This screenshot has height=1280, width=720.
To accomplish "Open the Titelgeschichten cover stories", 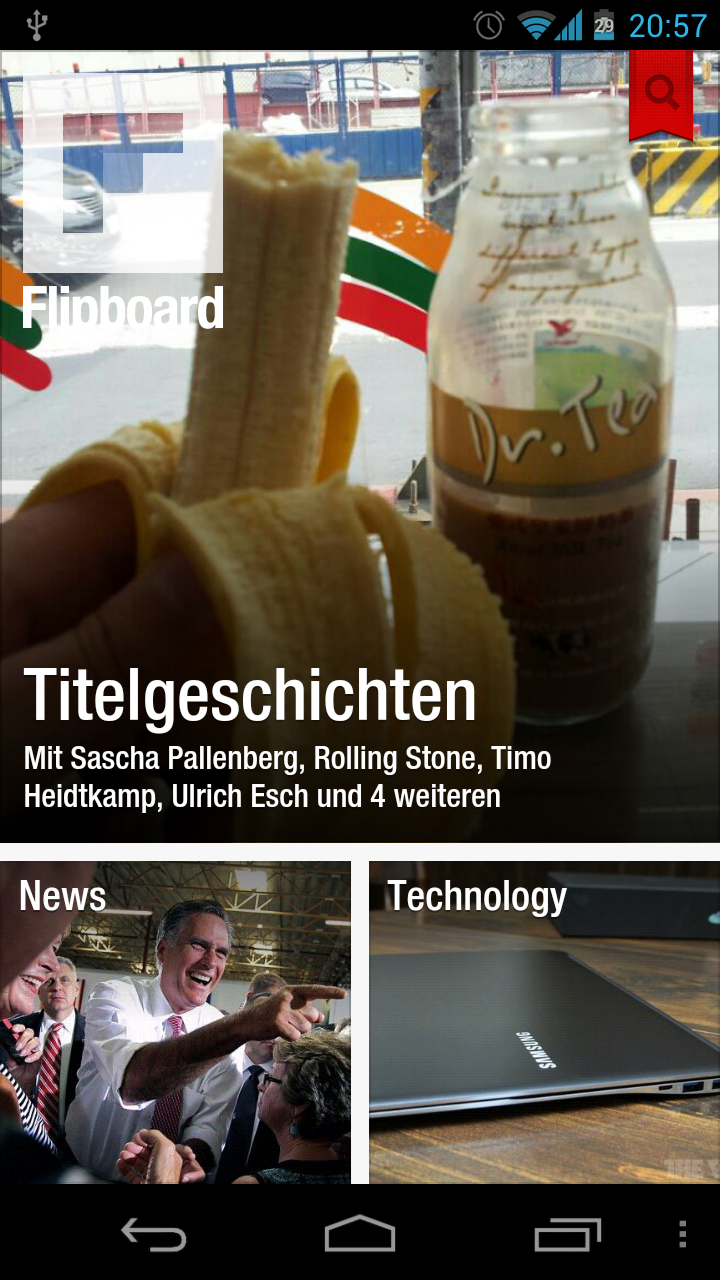I will point(360,446).
